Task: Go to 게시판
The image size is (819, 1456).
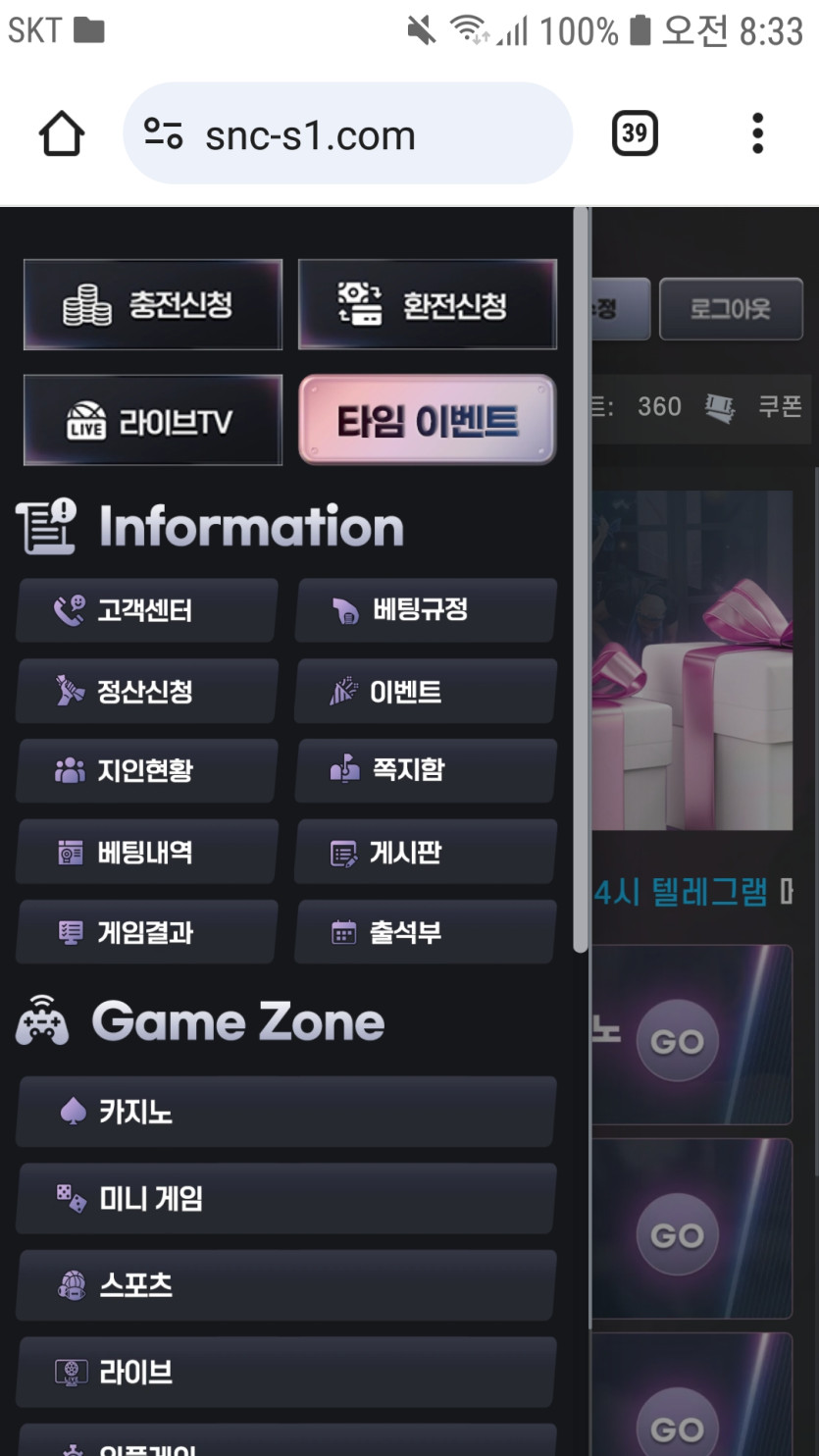Action: coord(425,853)
